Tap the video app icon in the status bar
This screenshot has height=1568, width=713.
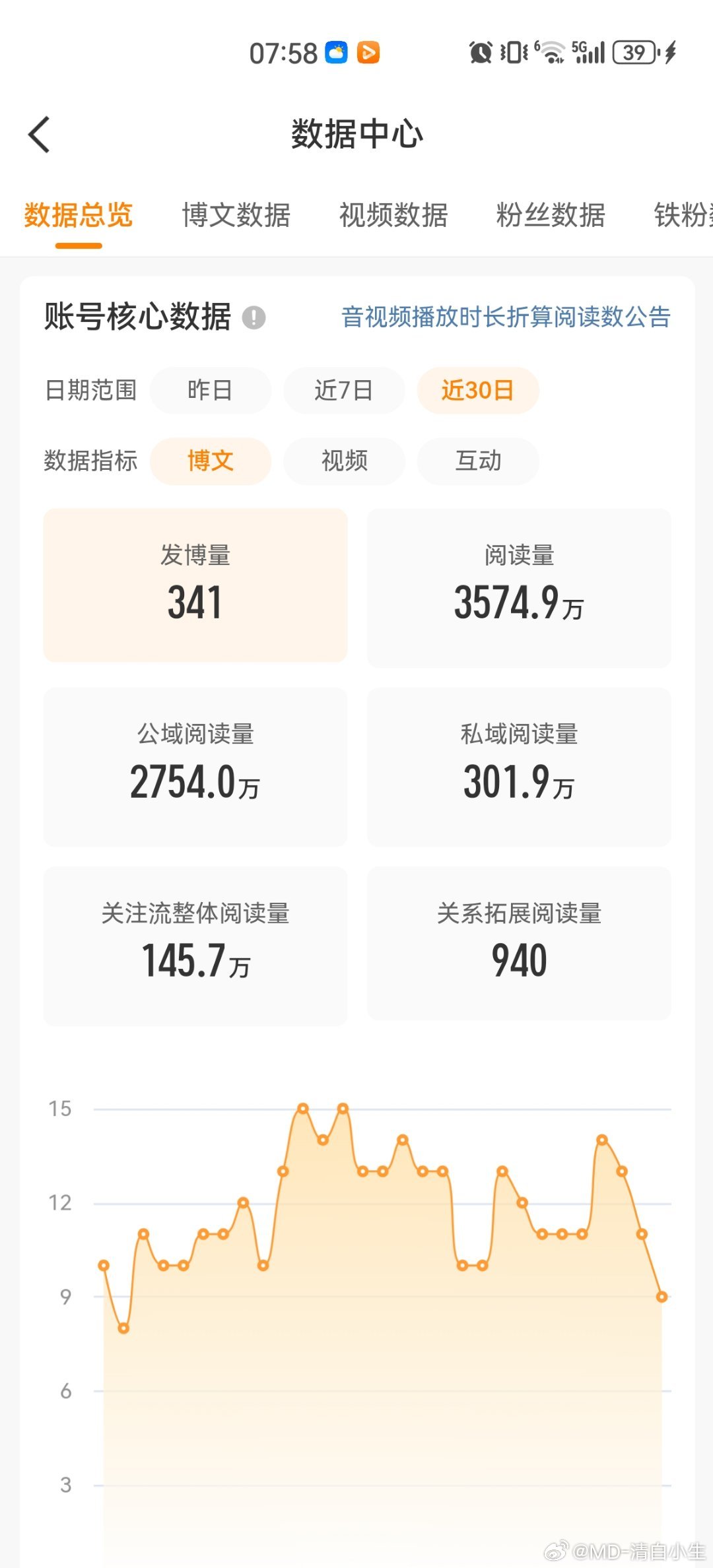tap(368, 52)
